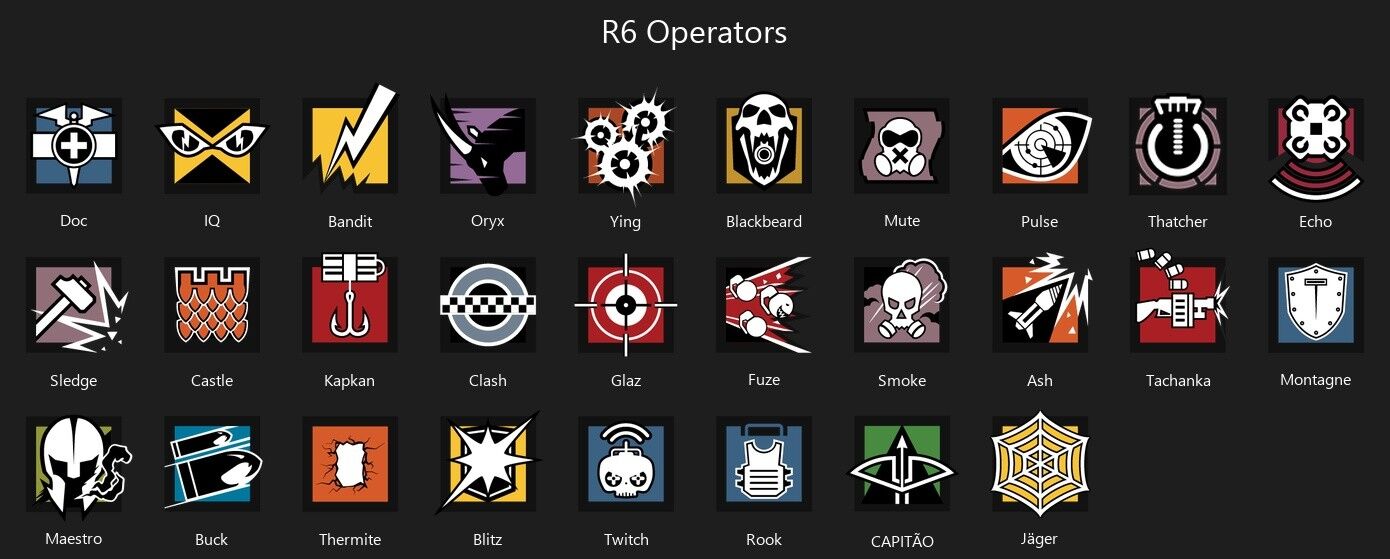Open Blackbeard's tile

point(764,146)
